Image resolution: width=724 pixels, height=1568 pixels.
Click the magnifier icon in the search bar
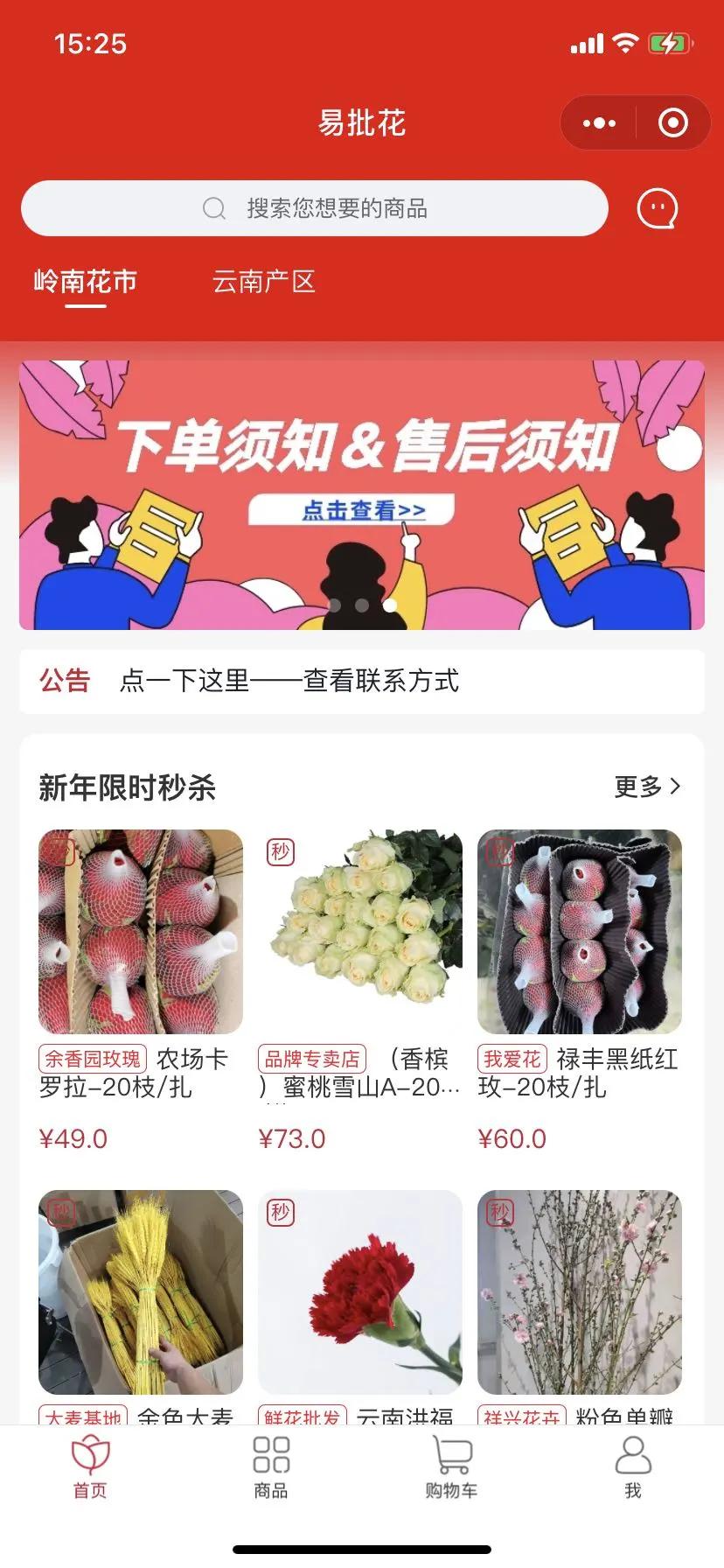pyautogui.click(x=212, y=208)
